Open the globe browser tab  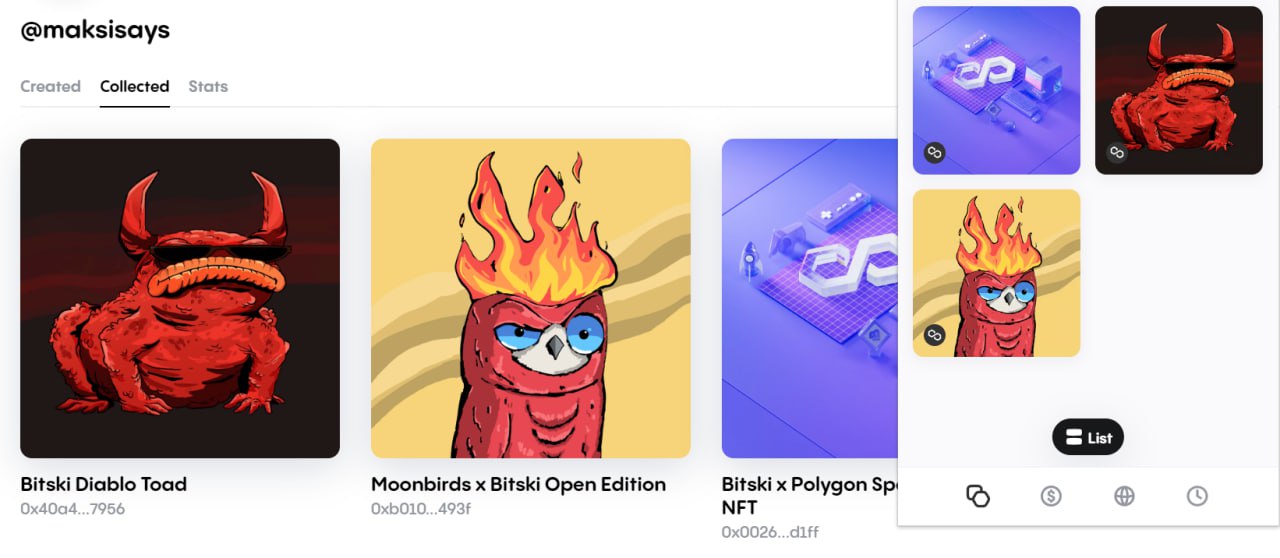(x=1124, y=495)
